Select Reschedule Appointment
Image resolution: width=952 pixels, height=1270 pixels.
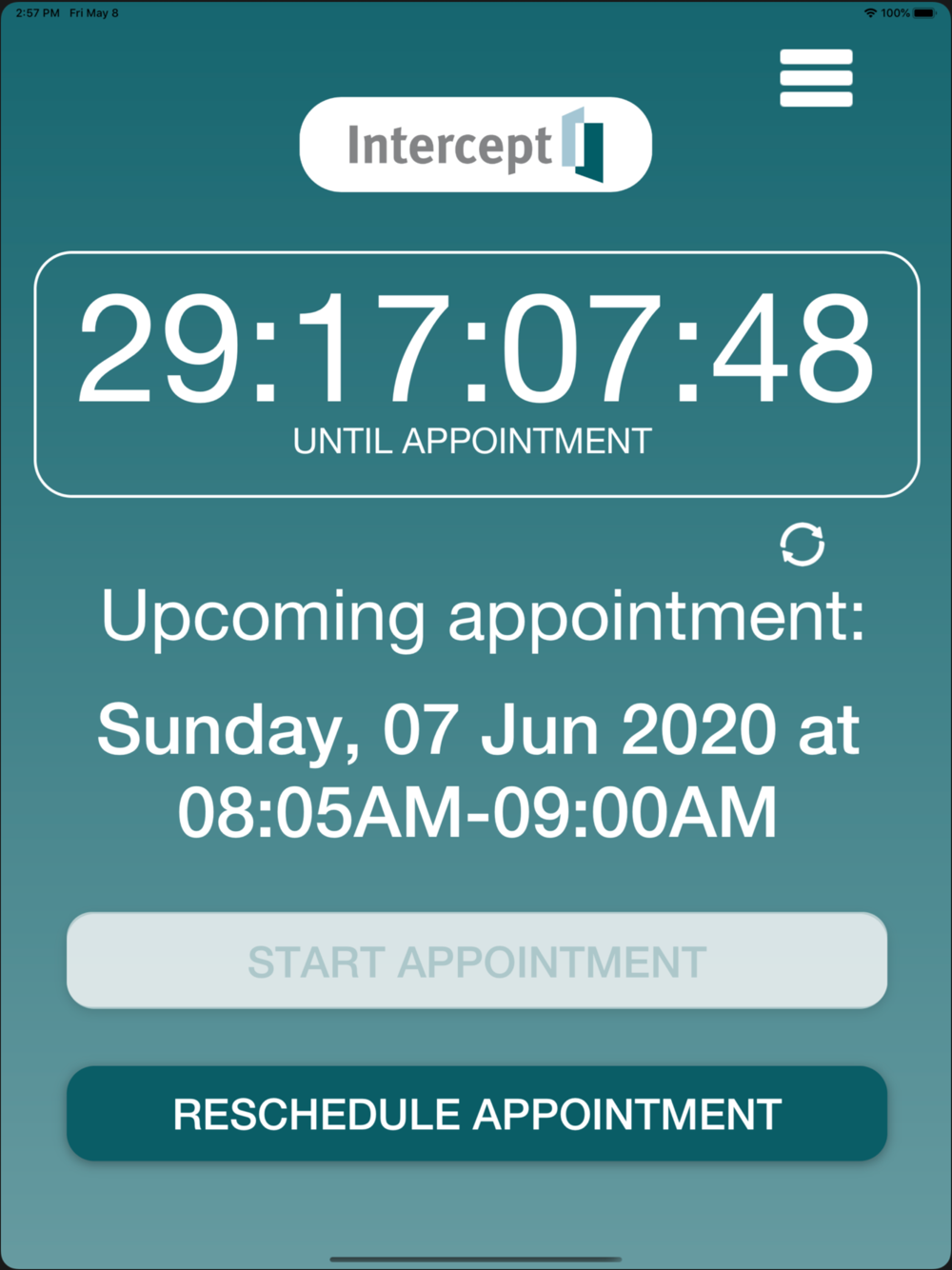[x=476, y=1113]
